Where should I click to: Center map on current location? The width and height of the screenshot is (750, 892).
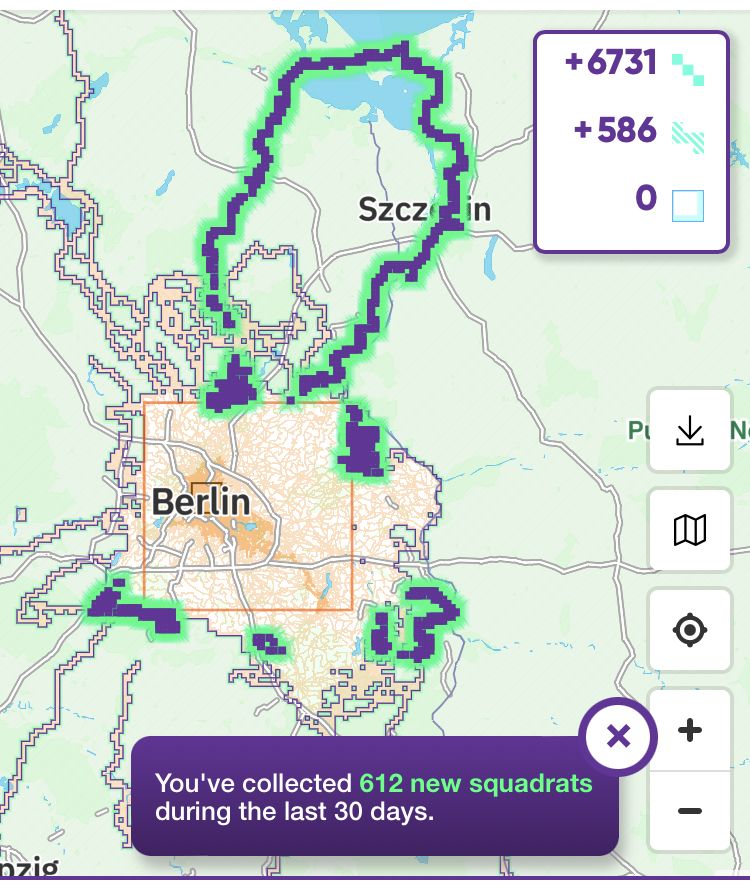click(x=690, y=630)
